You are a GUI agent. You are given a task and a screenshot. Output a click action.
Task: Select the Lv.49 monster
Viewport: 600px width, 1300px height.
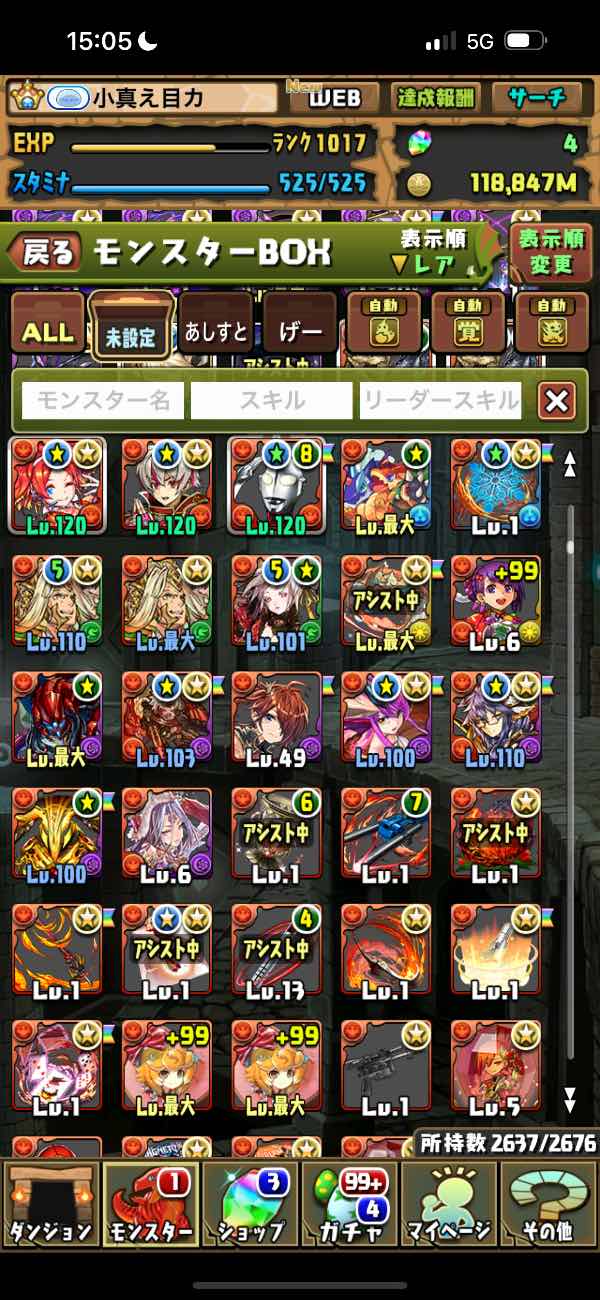coord(275,715)
